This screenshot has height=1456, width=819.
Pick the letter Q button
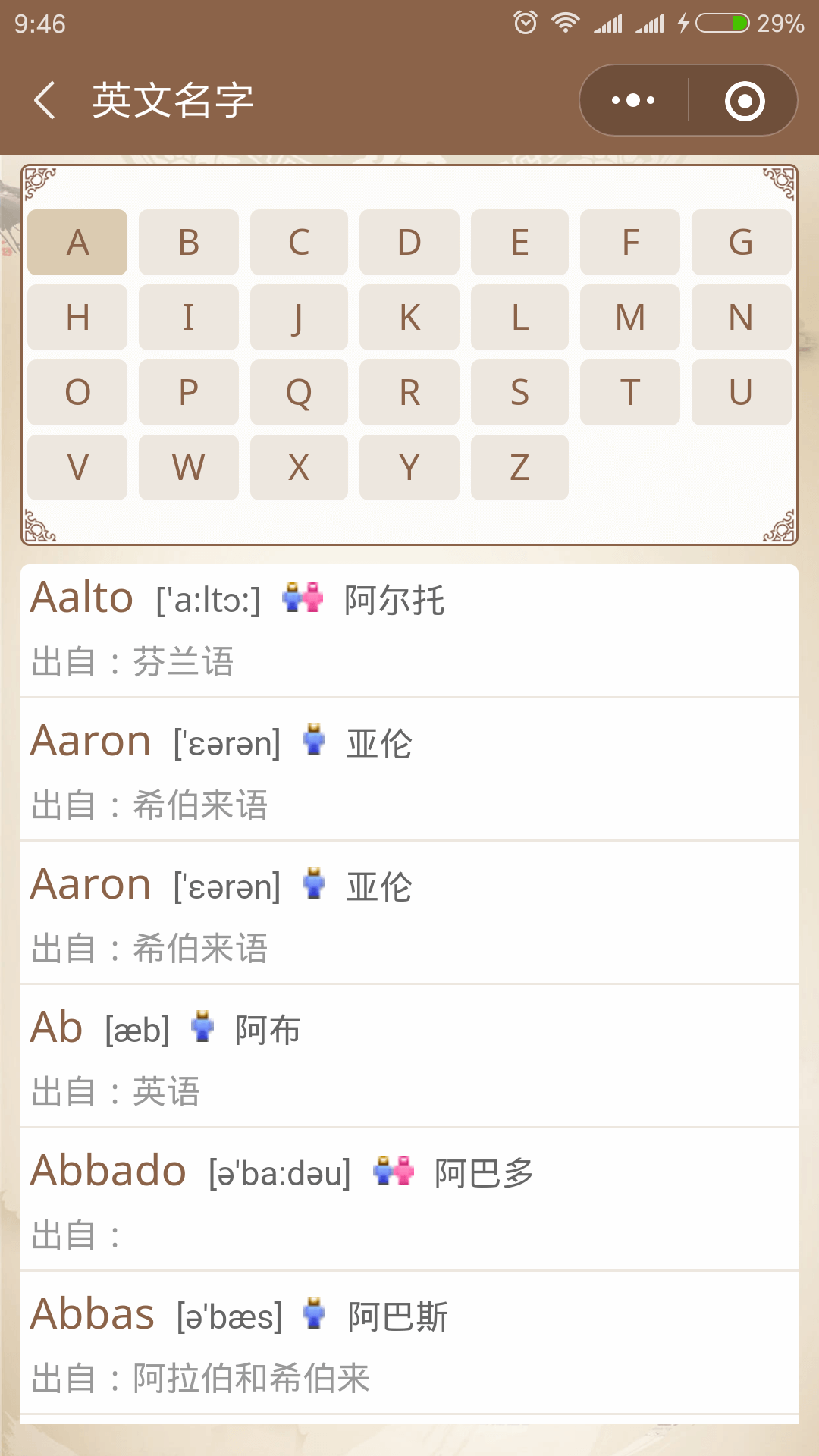click(x=299, y=392)
